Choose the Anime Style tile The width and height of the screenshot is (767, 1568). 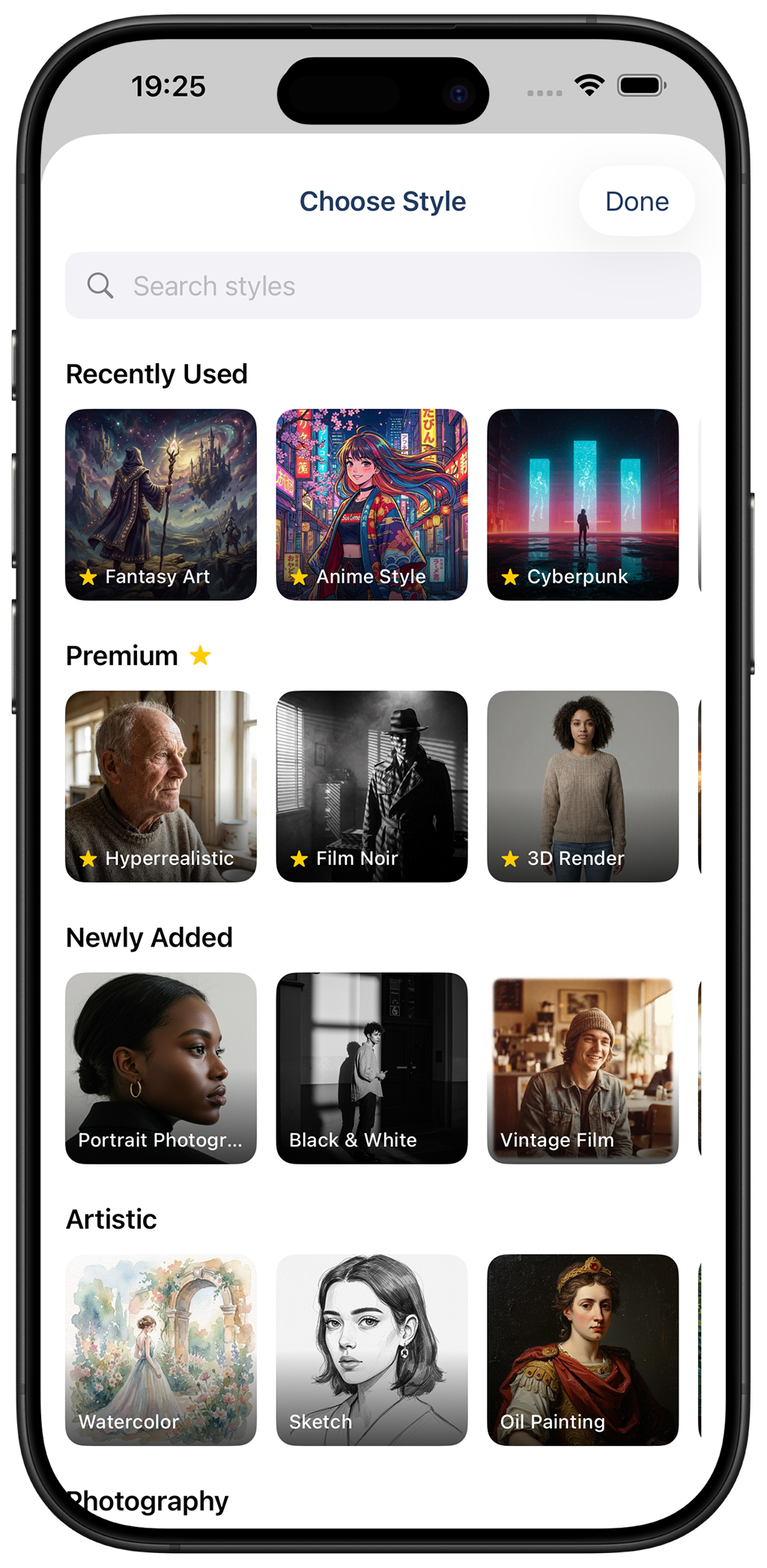pos(372,504)
